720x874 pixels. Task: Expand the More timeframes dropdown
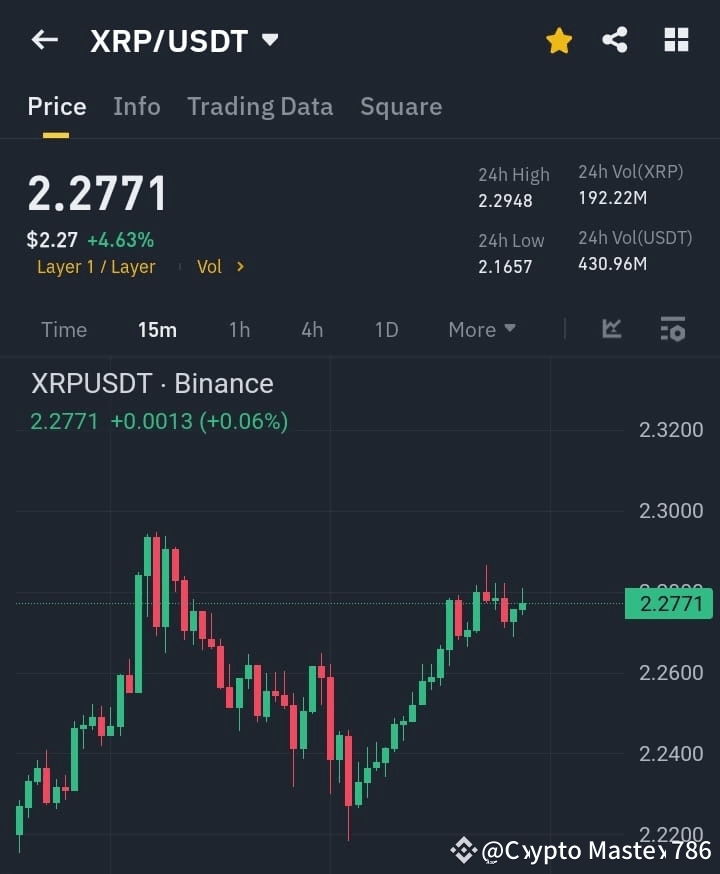[x=481, y=329]
